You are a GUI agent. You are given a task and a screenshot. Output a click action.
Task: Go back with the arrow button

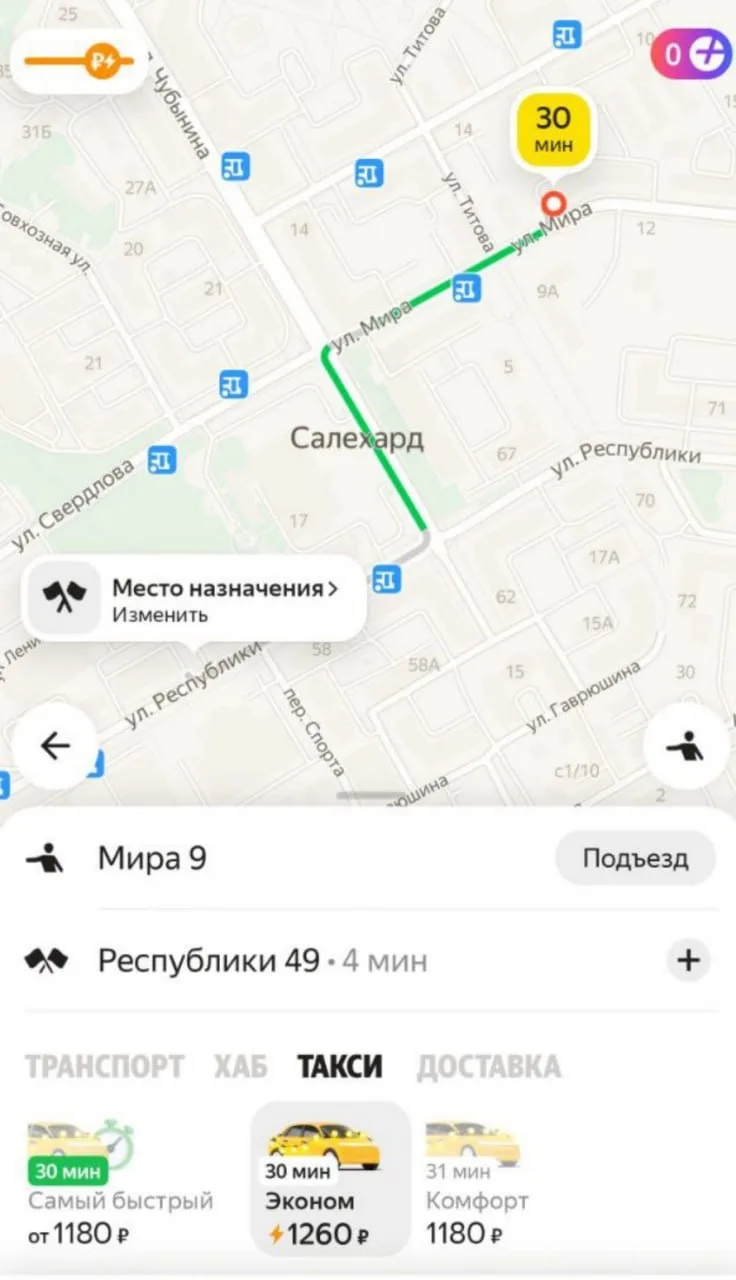tap(55, 746)
